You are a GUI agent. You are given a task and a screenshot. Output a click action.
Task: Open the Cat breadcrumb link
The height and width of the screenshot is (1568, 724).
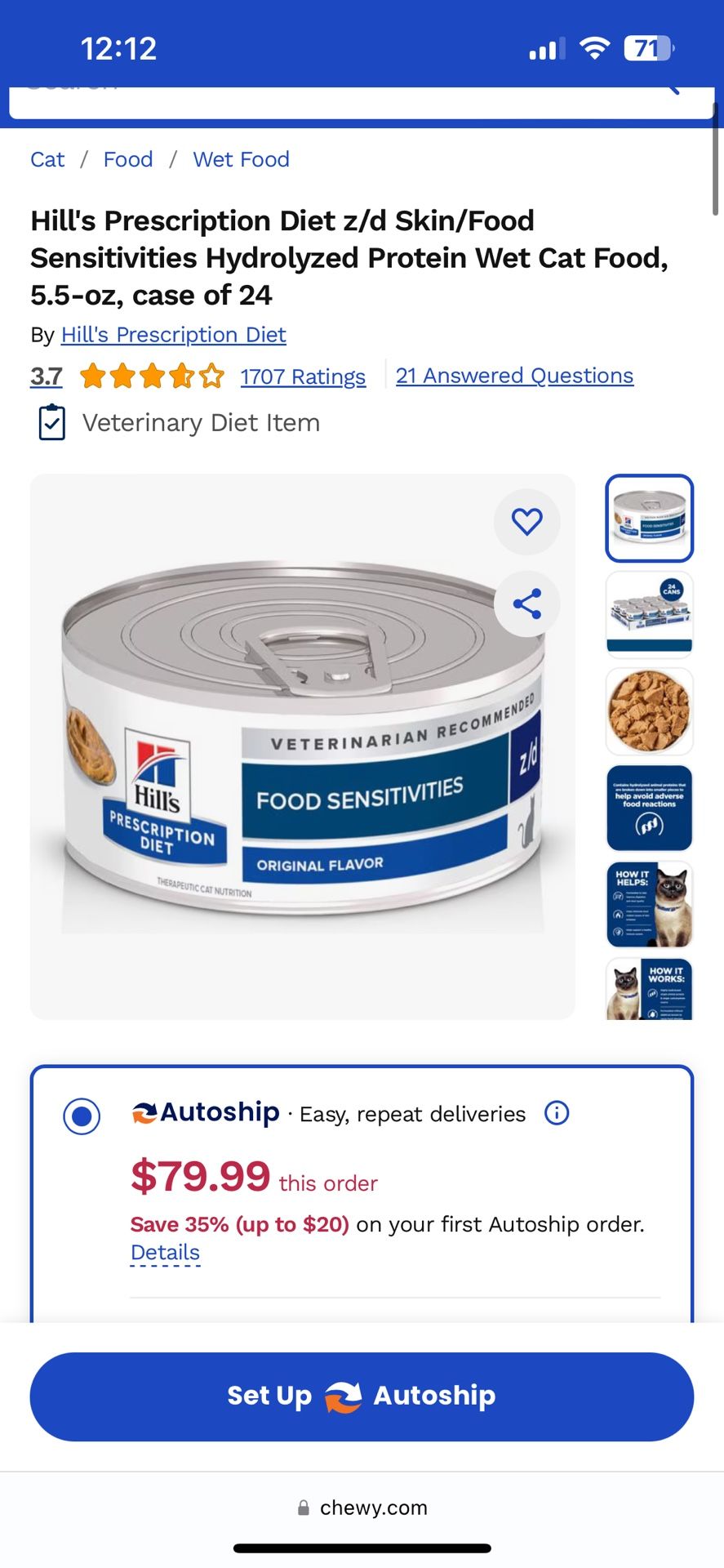pyautogui.click(x=47, y=159)
